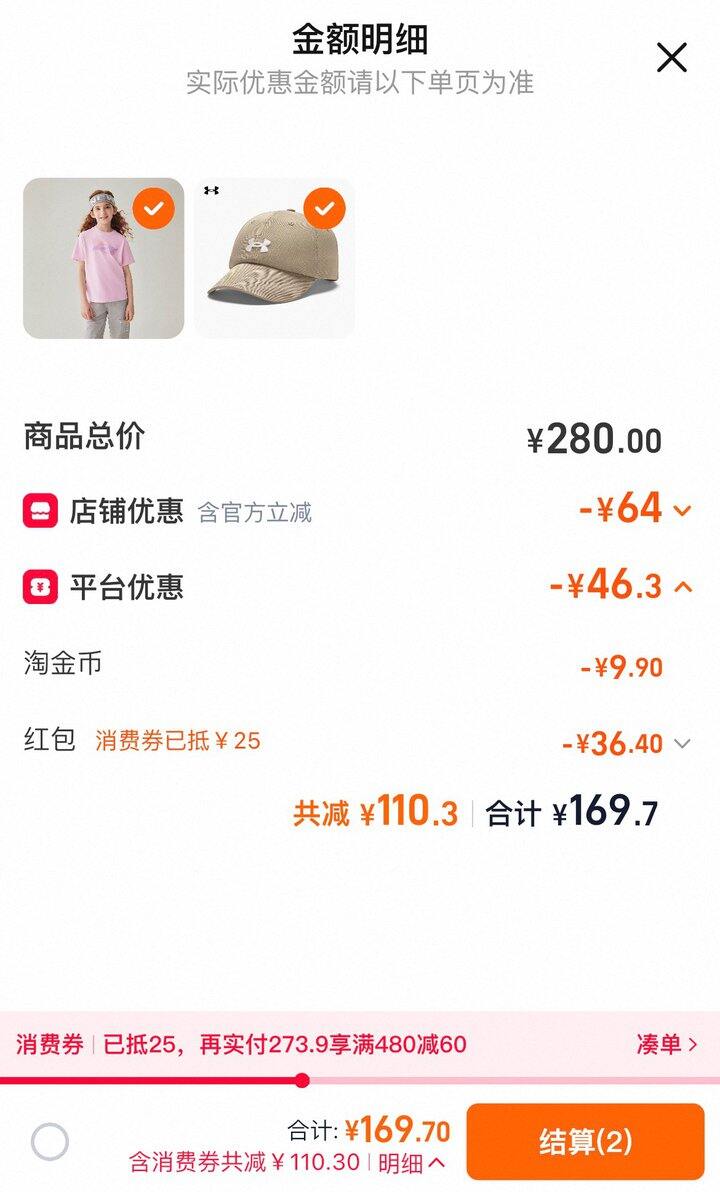The image size is (720, 1192).
Task: Deselect the khaki cap item
Action: coord(324,209)
